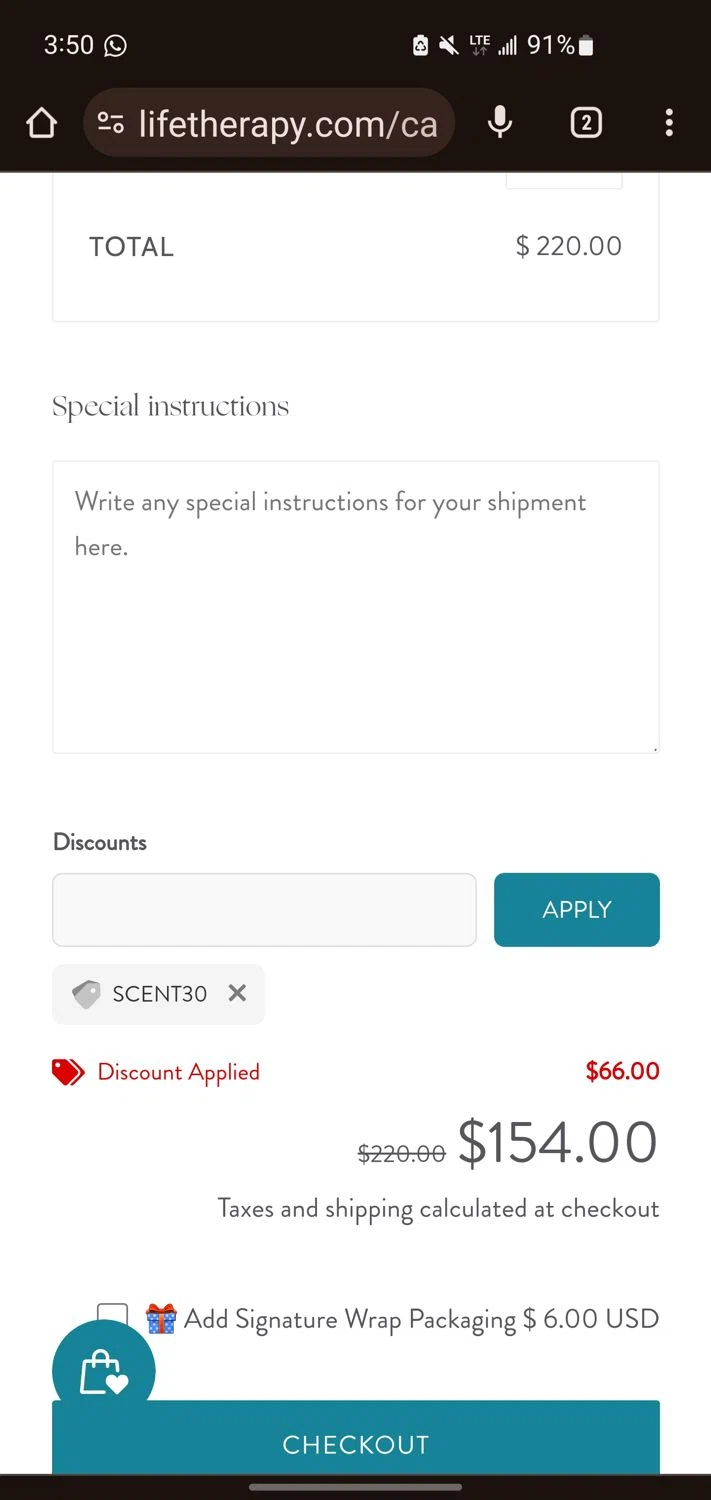Open the tab switcher showing 2 tabs

(x=586, y=123)
